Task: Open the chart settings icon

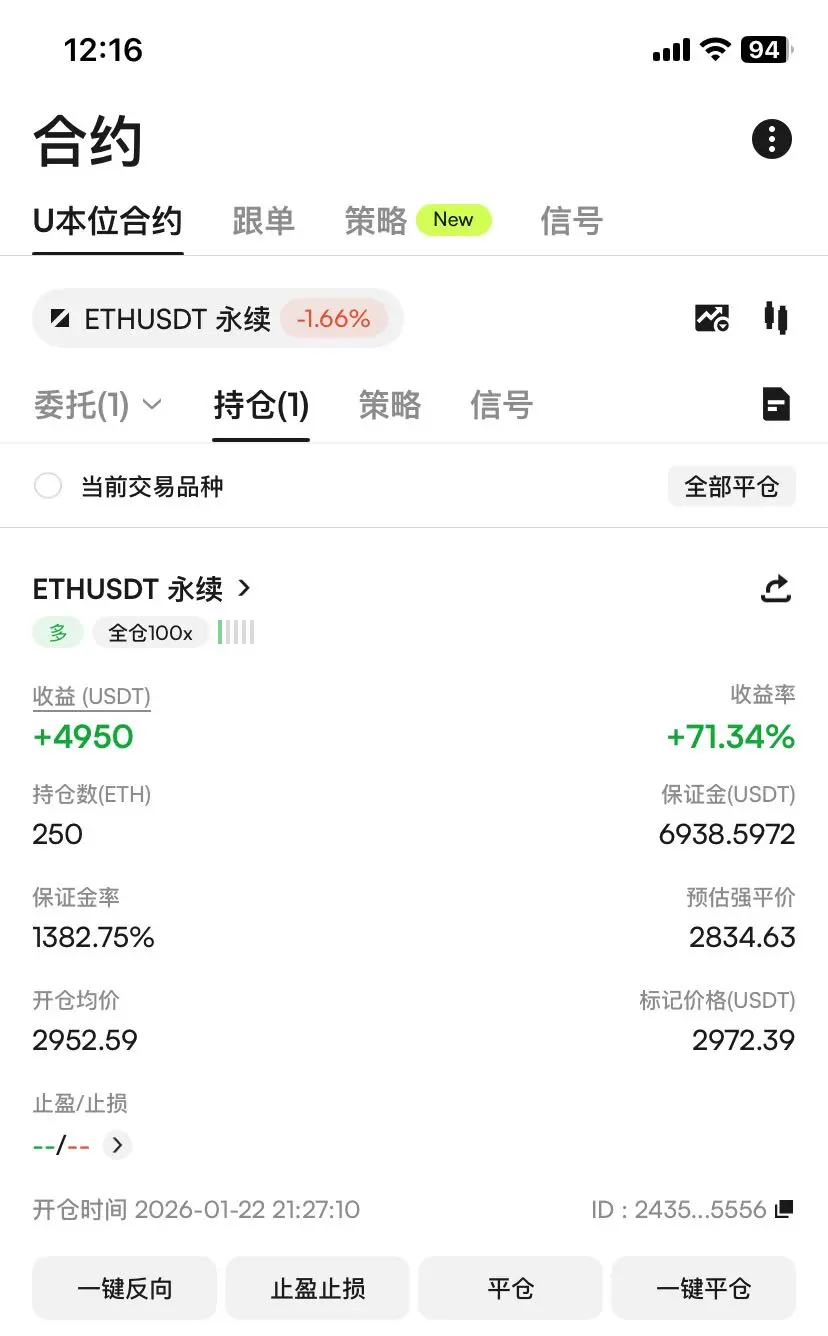Action: point(712,319)
